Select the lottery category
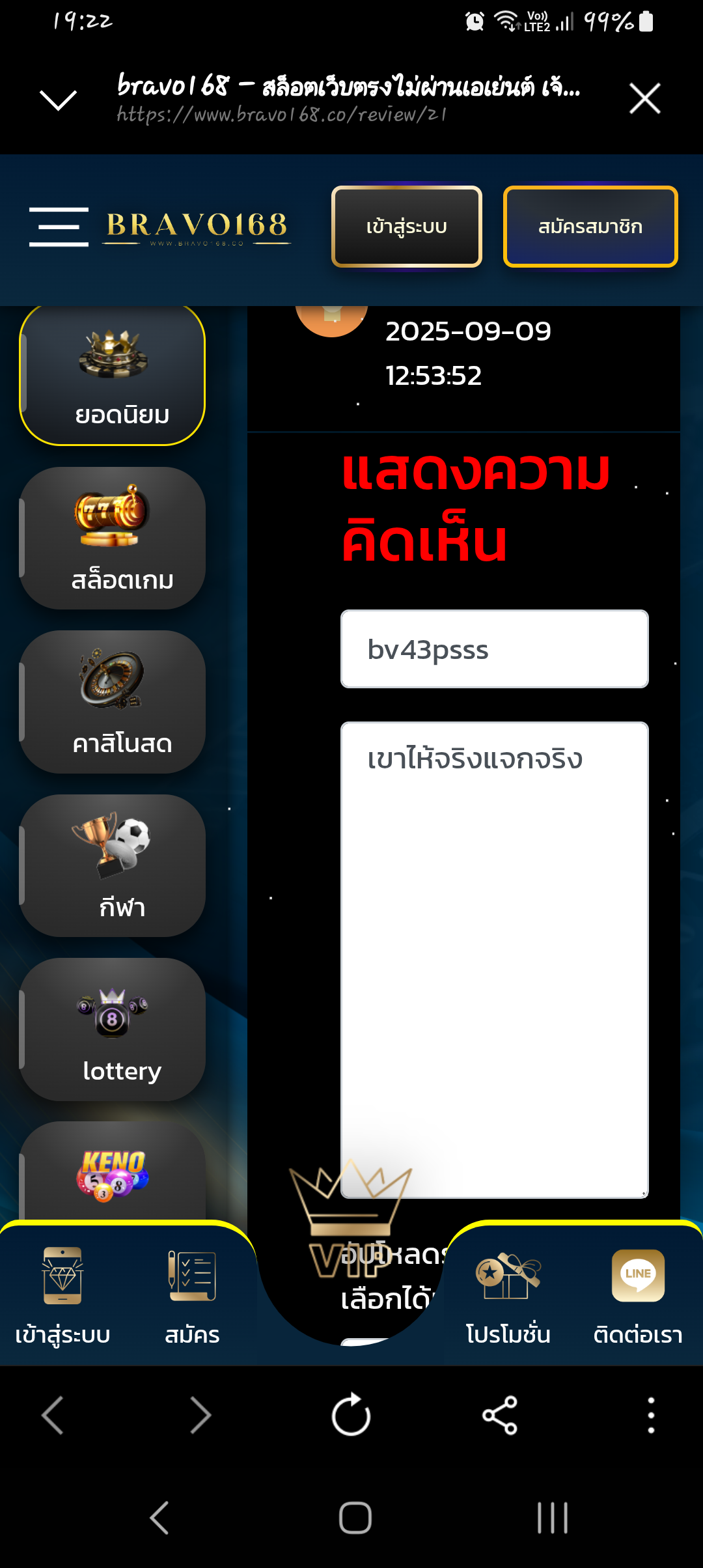 click(113, 1029)
